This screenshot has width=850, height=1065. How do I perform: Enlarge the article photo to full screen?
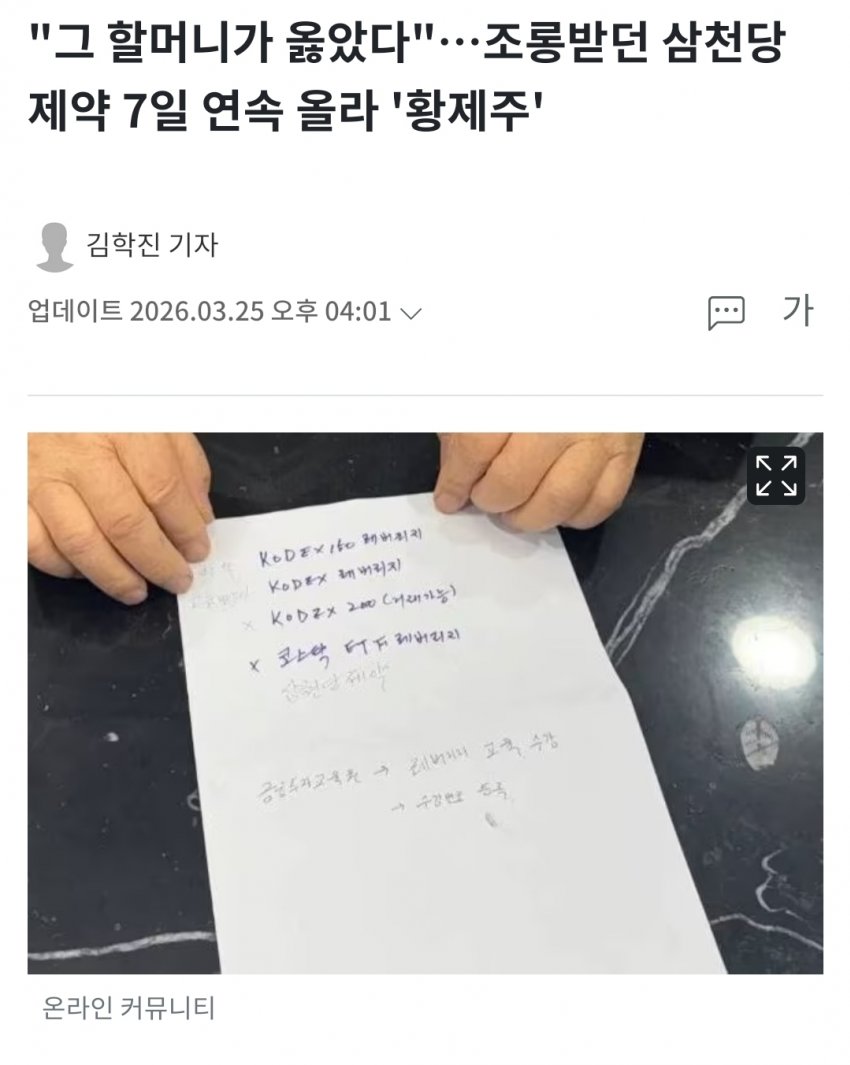click(776, 476)
